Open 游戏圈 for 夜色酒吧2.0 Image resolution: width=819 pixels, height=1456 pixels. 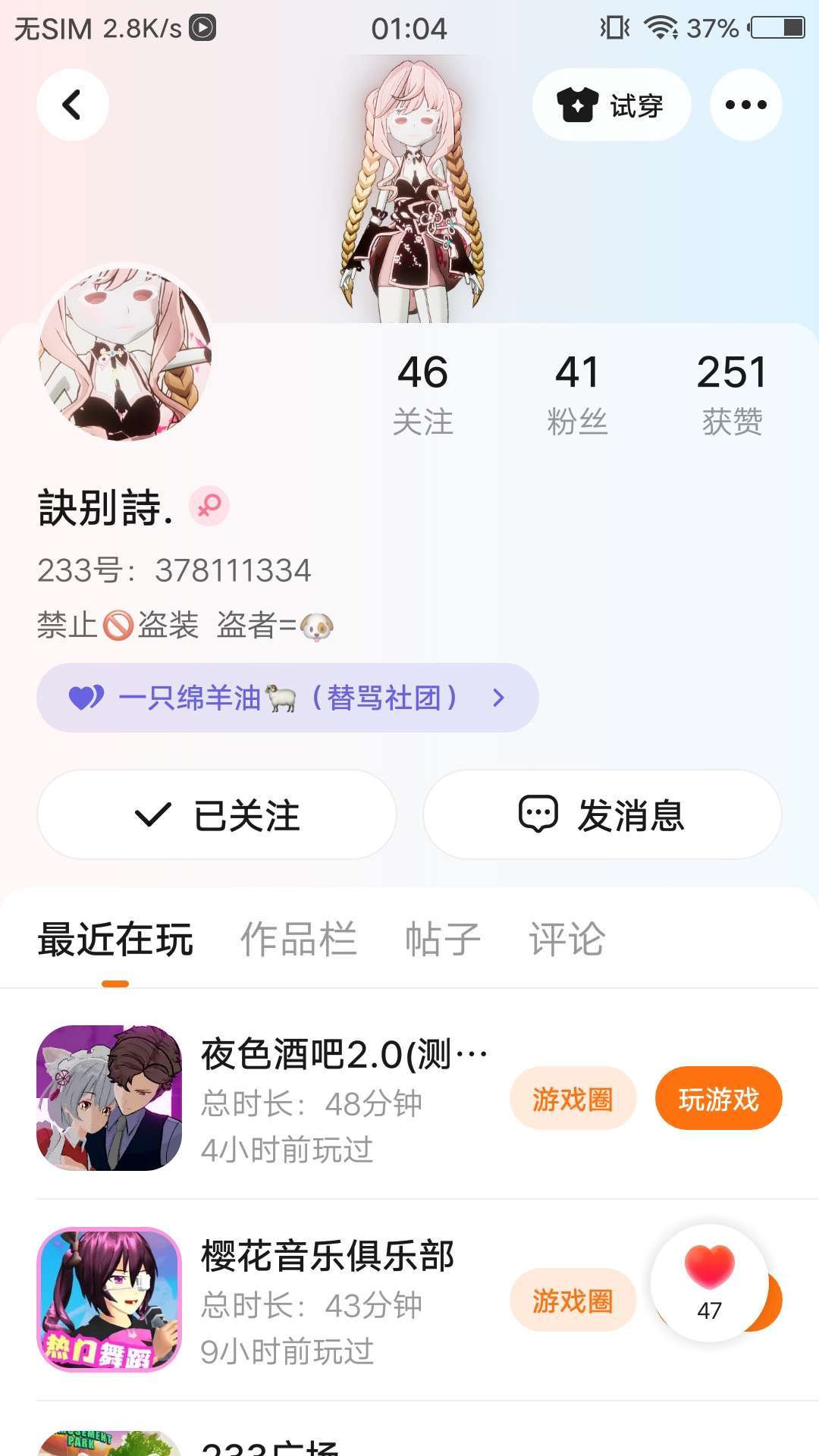pos(573,1098)
